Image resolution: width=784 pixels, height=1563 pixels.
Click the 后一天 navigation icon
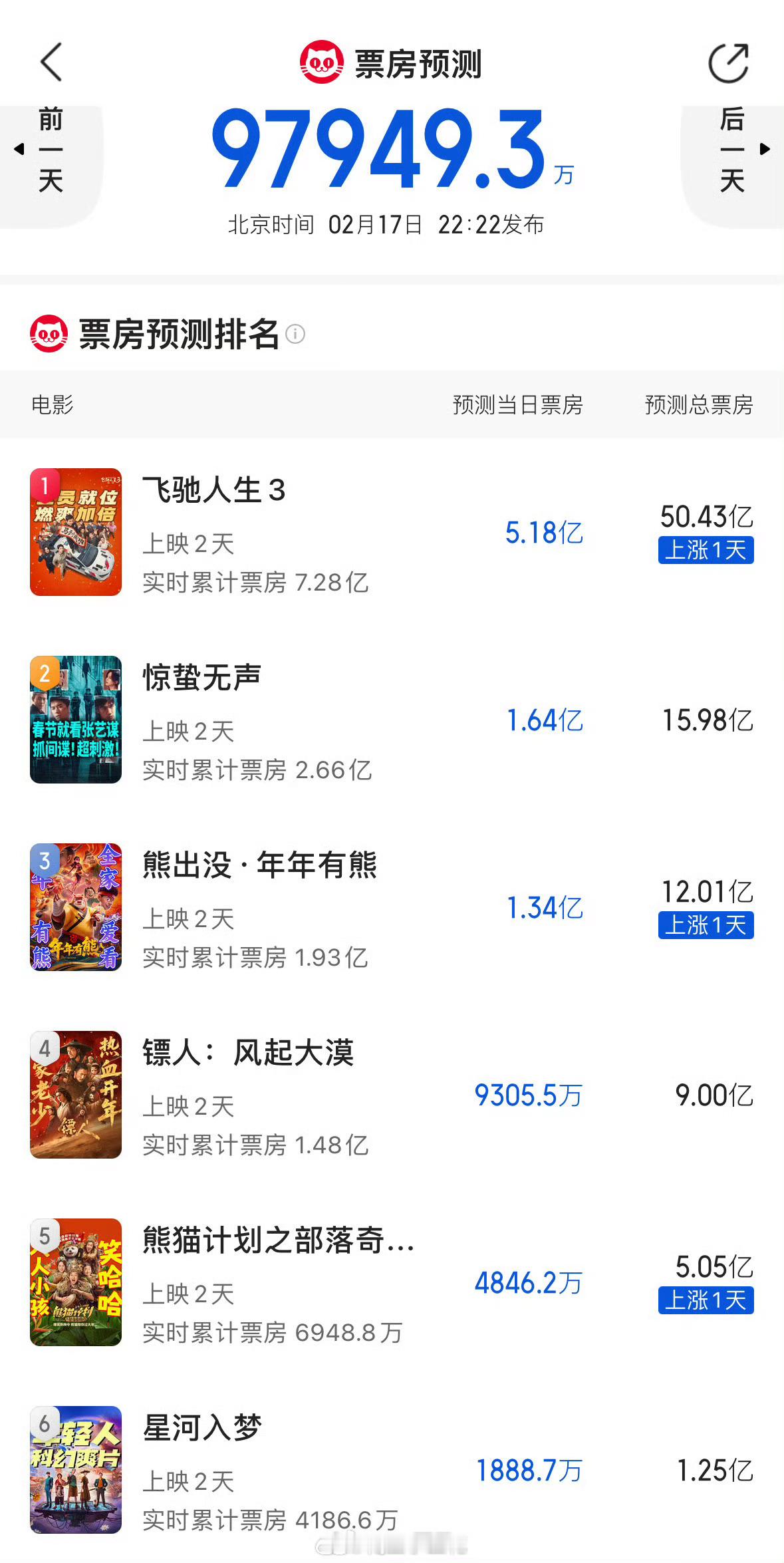[732, 149]
